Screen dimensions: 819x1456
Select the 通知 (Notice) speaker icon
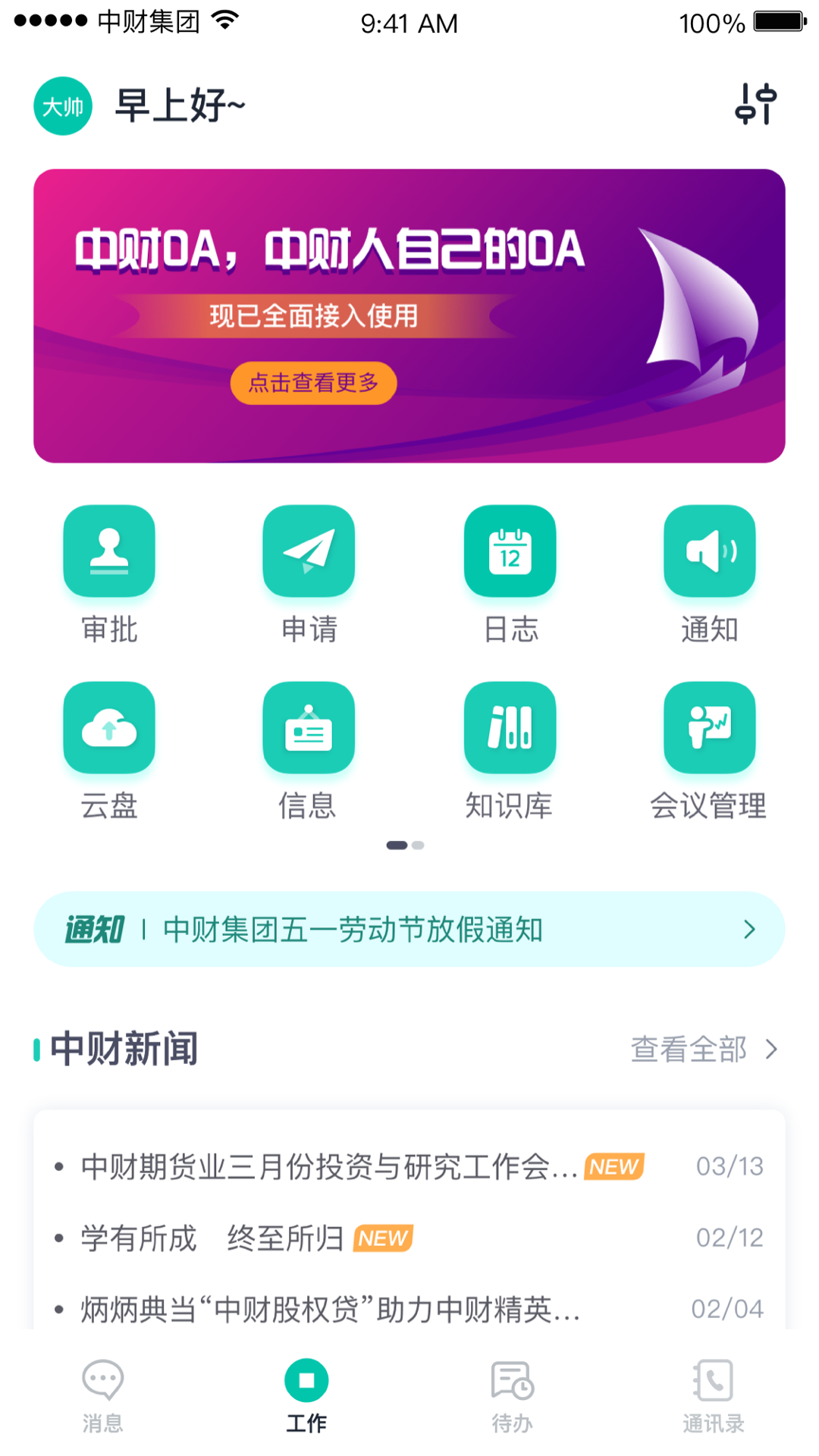point(710,551)
